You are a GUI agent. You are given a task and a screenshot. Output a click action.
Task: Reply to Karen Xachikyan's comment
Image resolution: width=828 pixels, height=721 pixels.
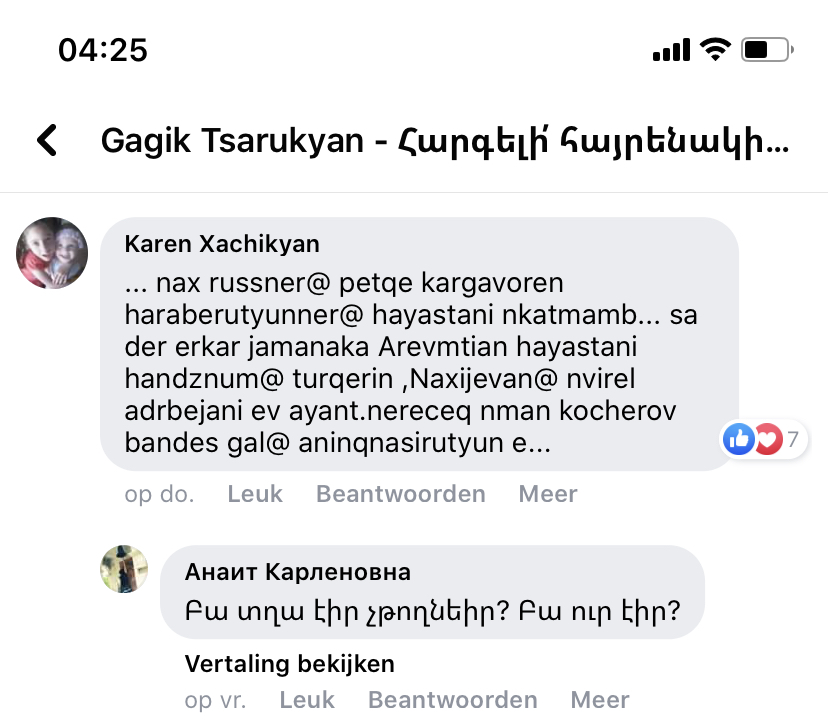coord(400,494)
